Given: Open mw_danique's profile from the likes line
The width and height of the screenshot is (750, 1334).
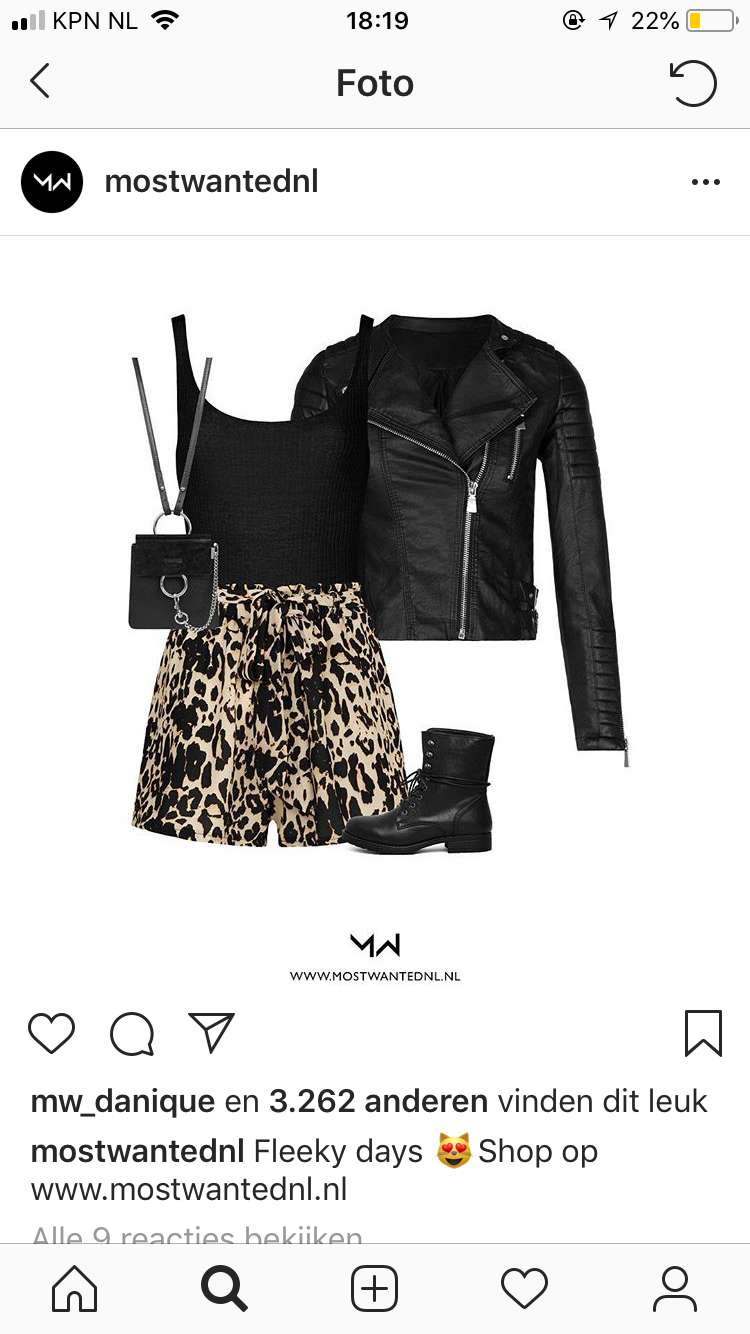Looking at the screenshot, I should (123, 1102).
